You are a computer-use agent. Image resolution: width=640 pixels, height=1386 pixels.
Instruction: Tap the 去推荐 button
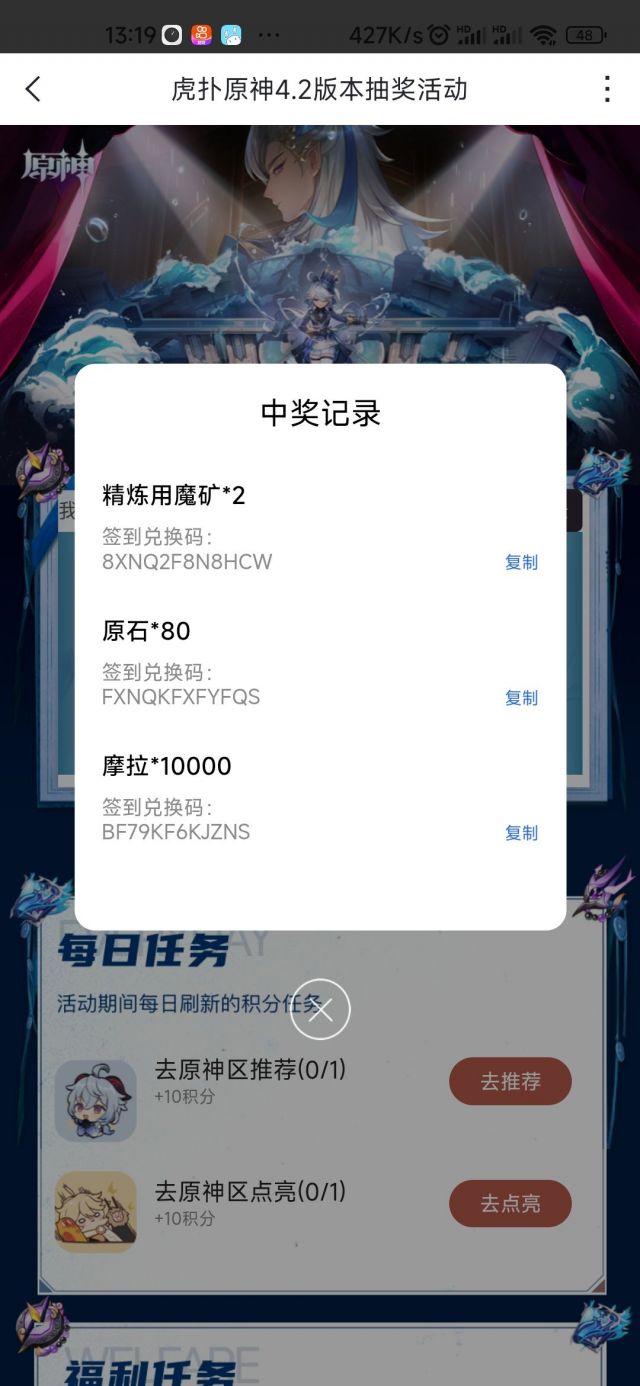point(510,1081)
